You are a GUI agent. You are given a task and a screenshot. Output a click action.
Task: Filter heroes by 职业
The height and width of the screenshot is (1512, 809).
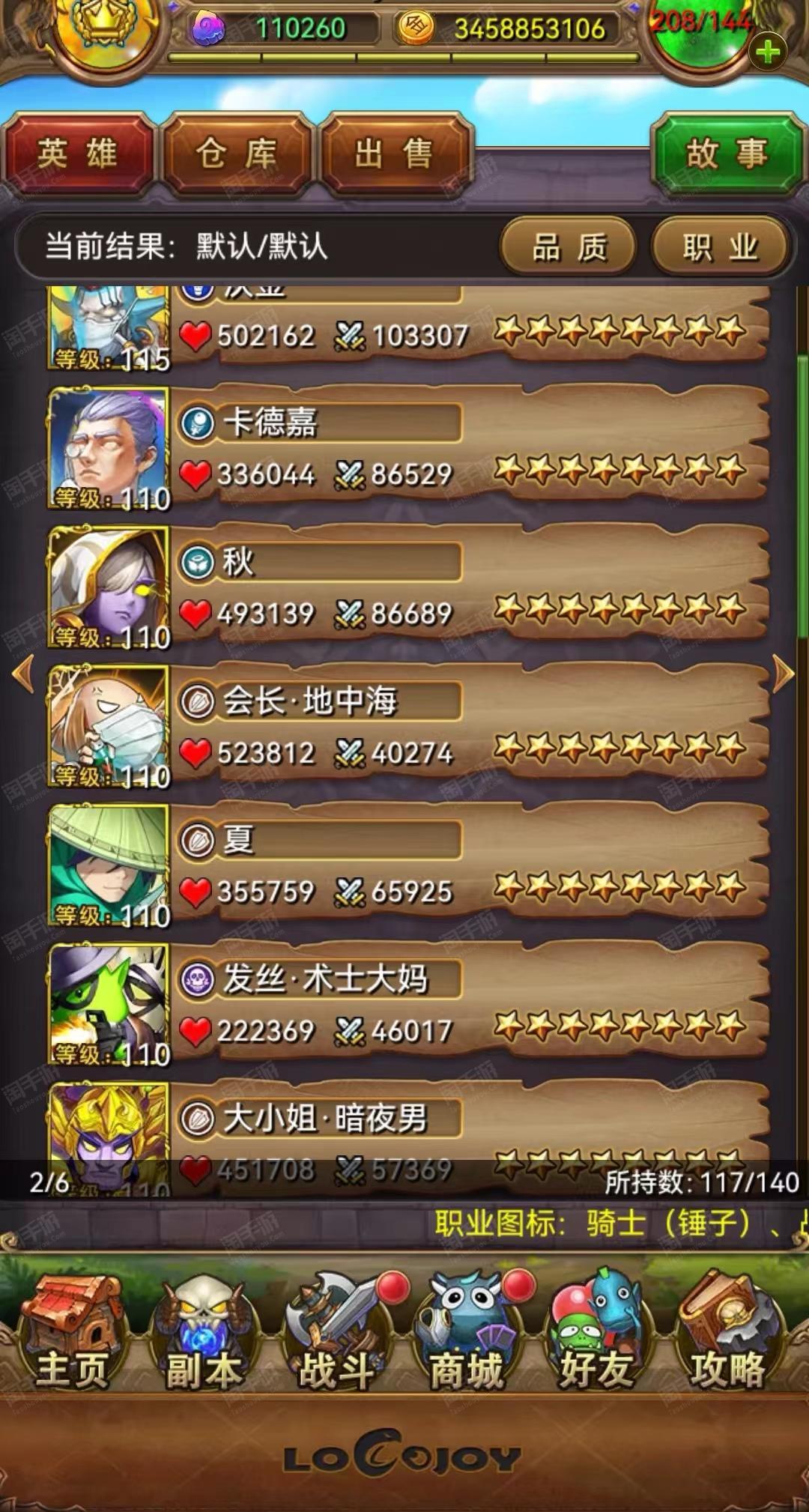click(x=720, y=247)
